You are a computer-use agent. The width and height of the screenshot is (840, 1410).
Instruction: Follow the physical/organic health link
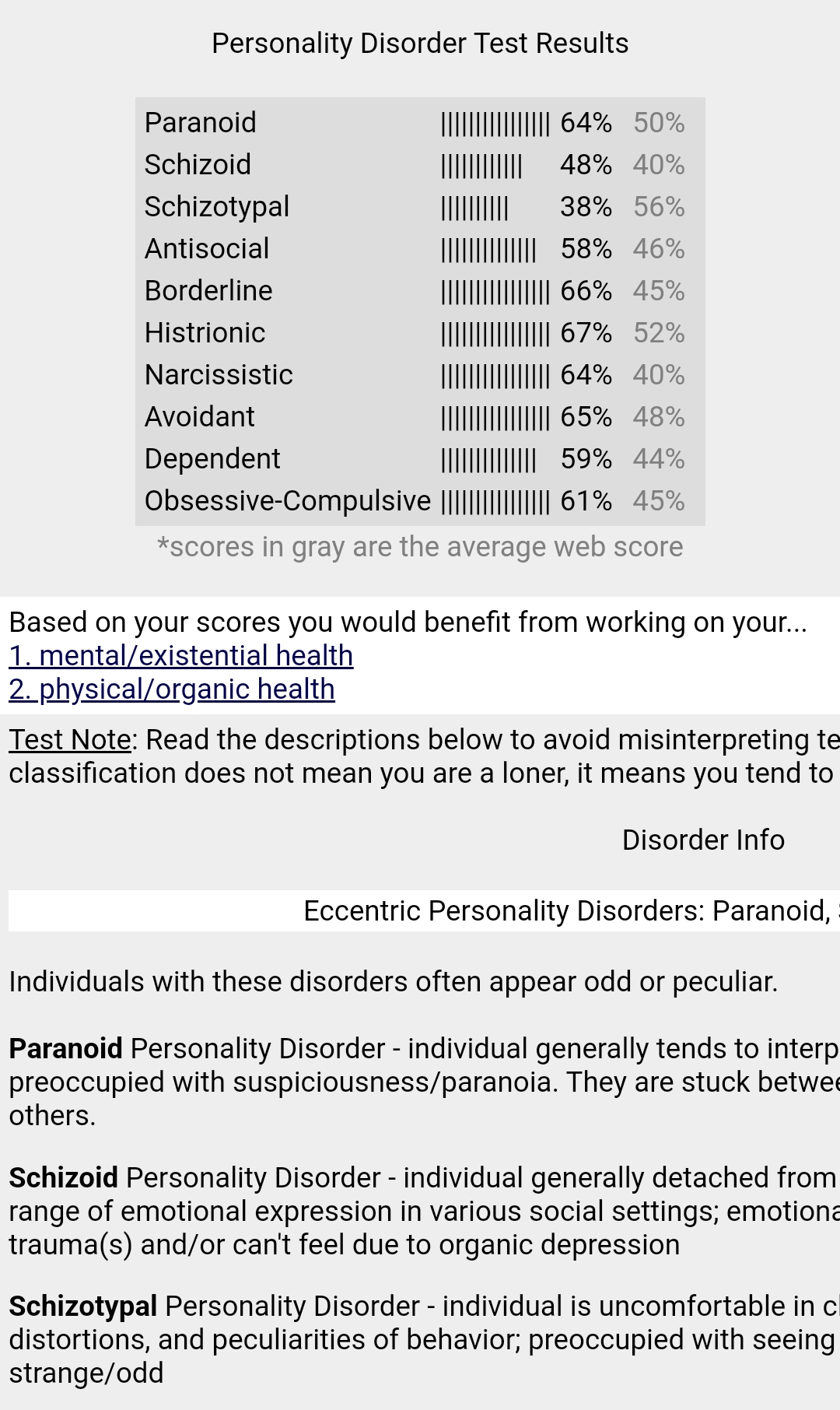(172, 689)
